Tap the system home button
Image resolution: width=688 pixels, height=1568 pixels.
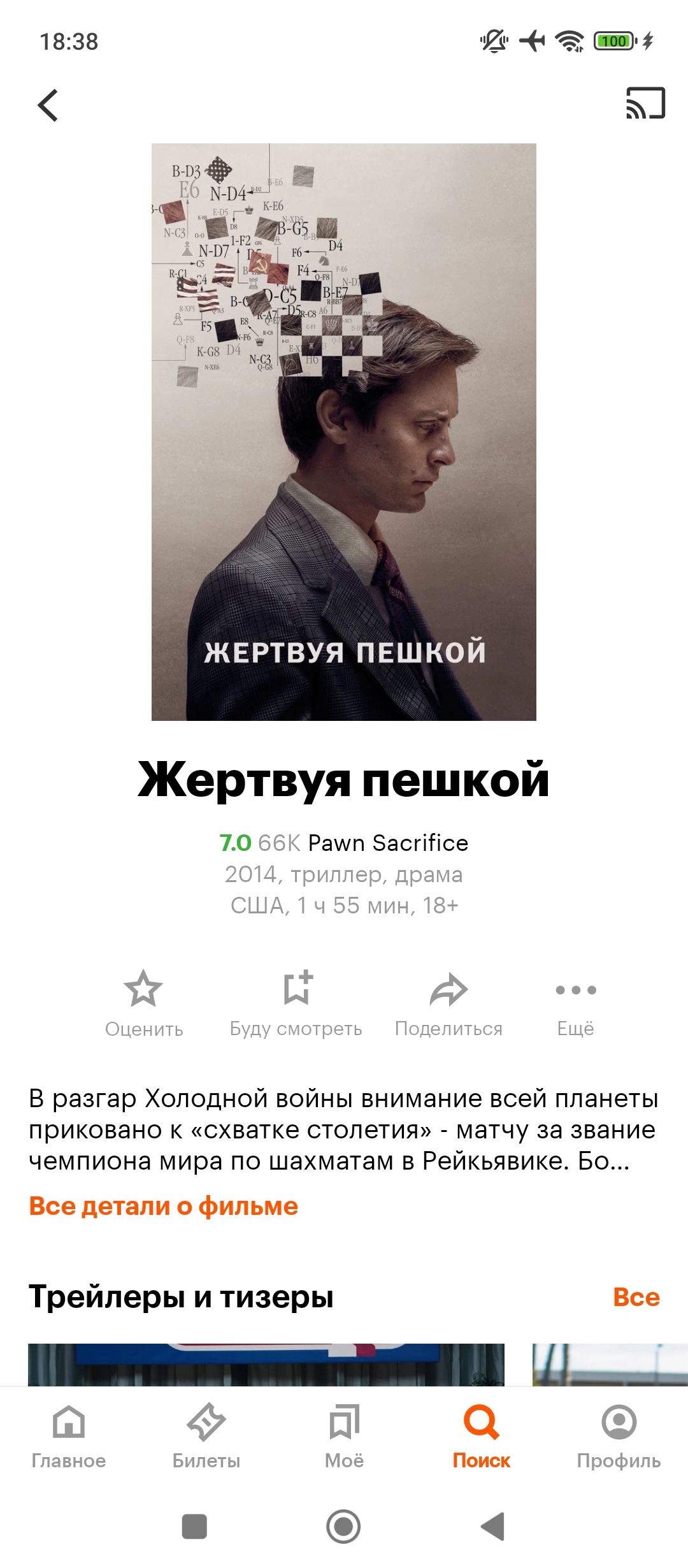coord(343,1527)
